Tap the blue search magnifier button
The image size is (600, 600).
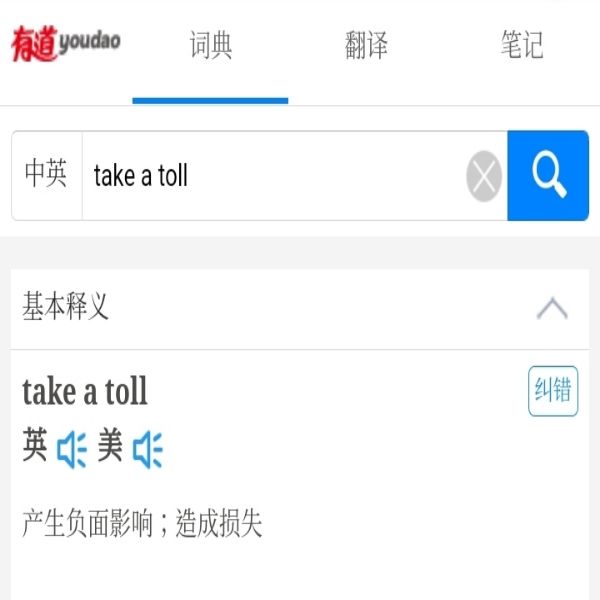[x=549, y=176]
